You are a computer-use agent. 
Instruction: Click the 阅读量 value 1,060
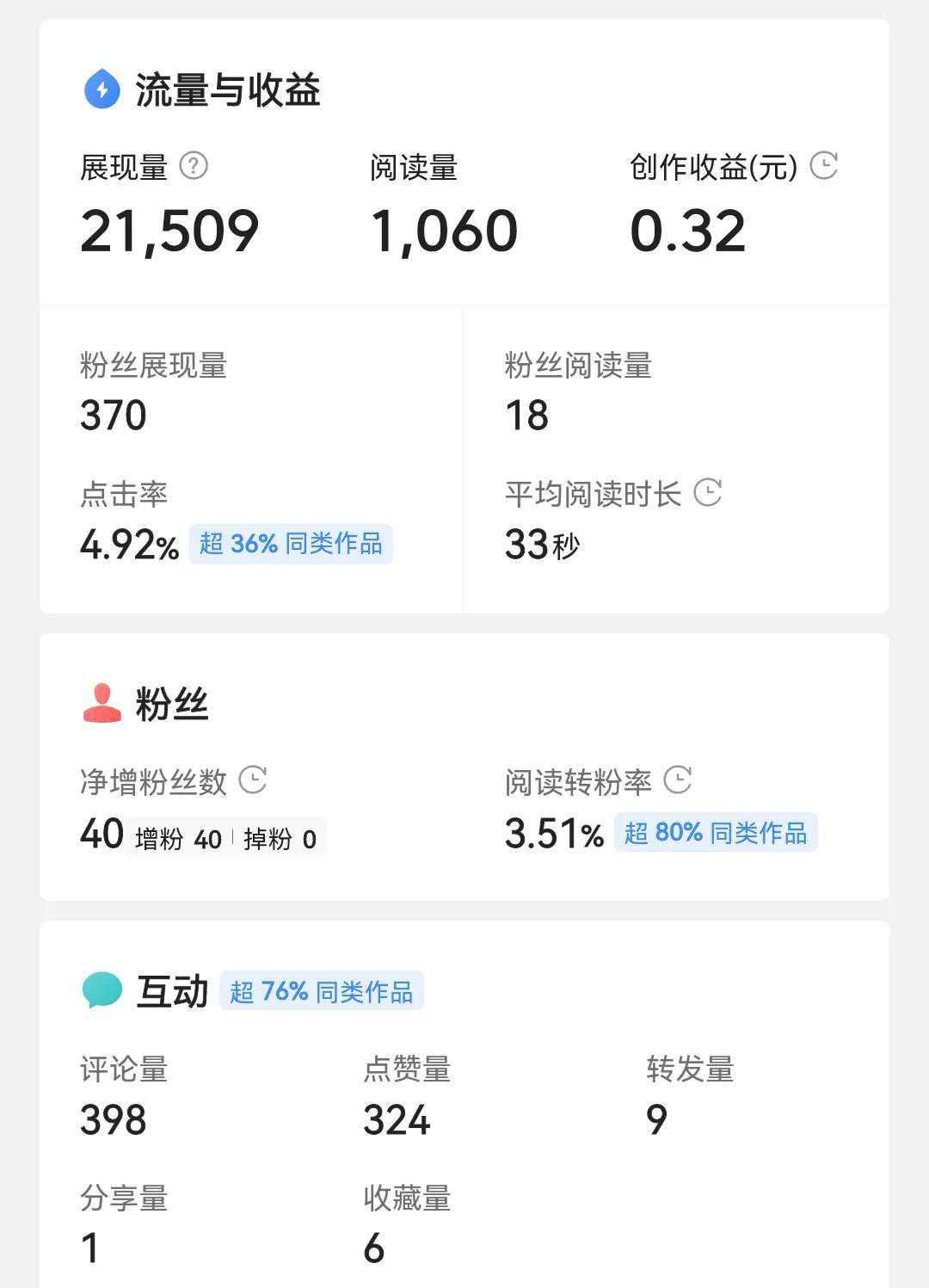tap(444, 228)
